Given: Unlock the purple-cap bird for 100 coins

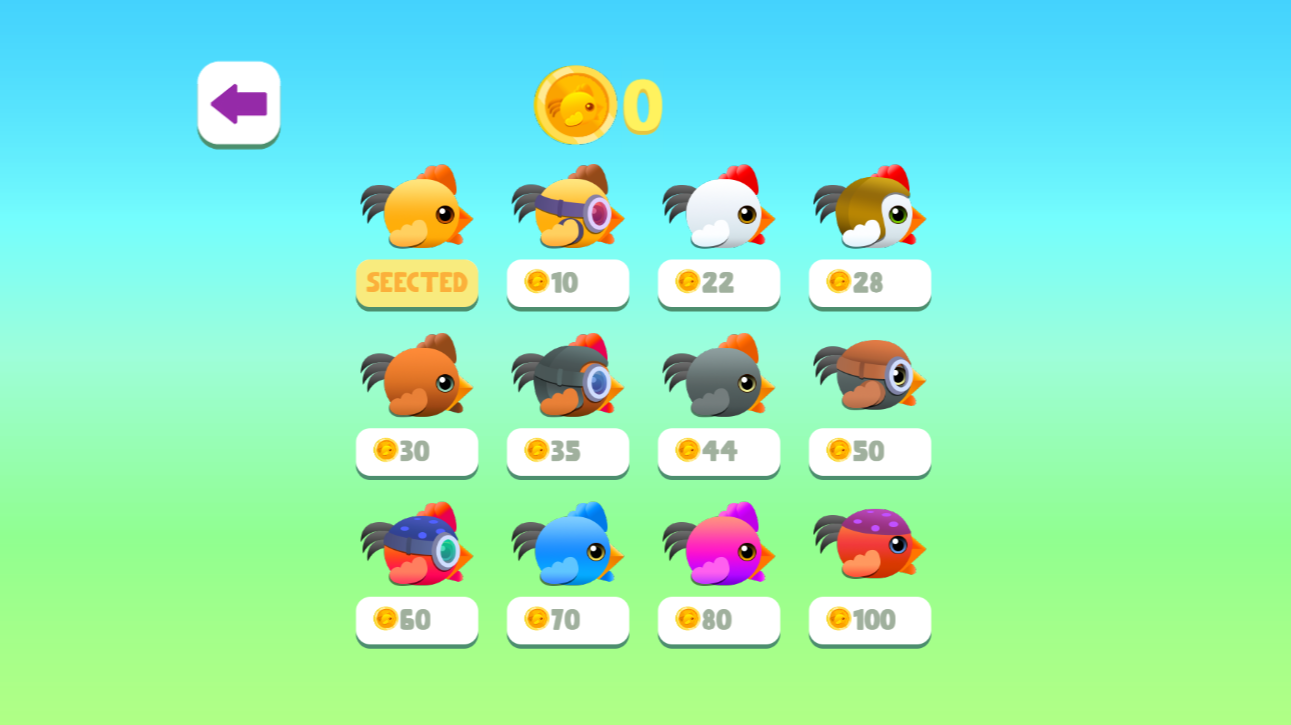Looking at the screenshot, I should 869,621.
